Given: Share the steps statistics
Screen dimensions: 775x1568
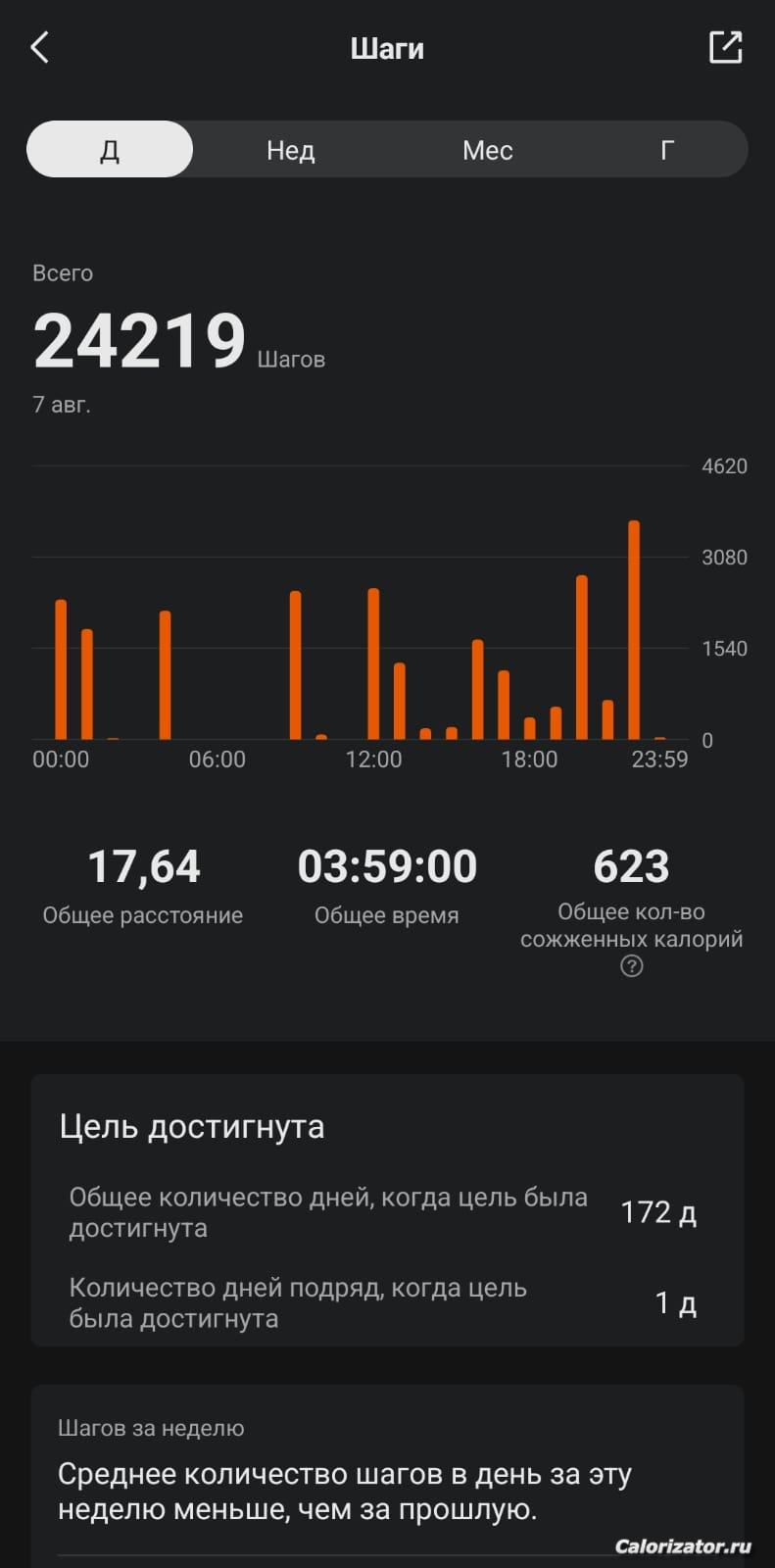Looking at the screenshot, I should (x=725, y=47).
